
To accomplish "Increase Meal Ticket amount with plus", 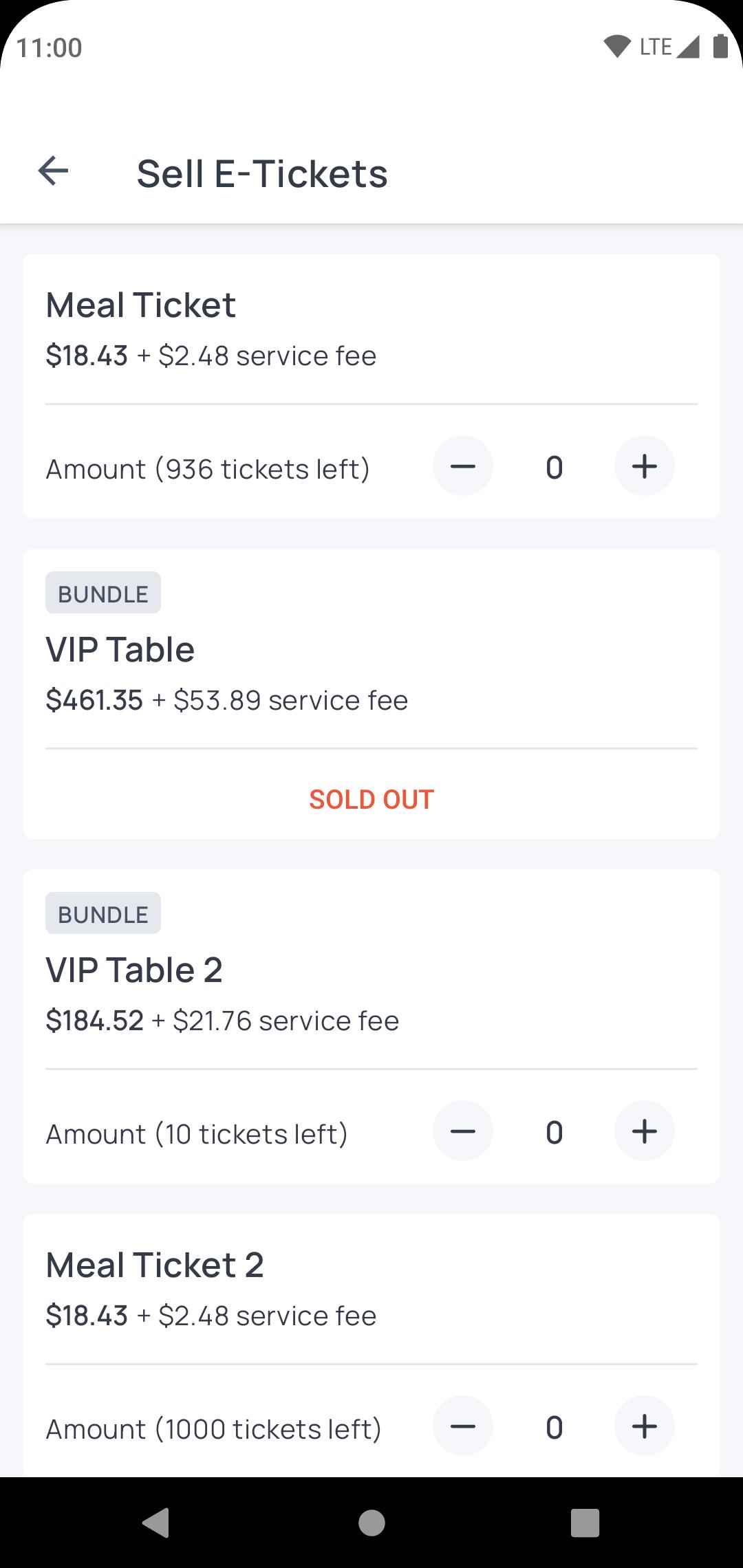I will pyautogui.click(x=644, y=466).
